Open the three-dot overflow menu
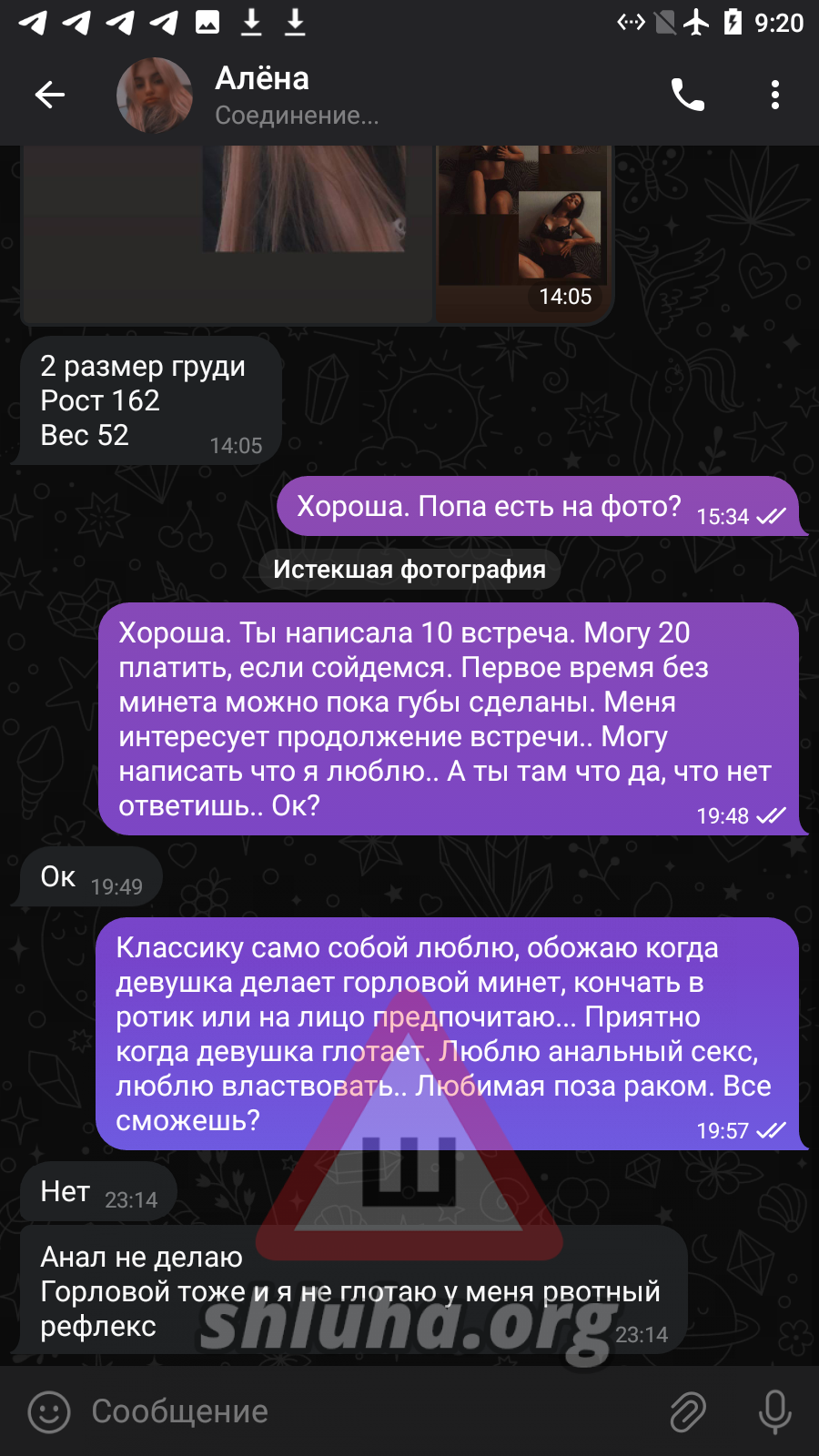This screenshot has width=819, height=1456. click(x=774, y=95)
